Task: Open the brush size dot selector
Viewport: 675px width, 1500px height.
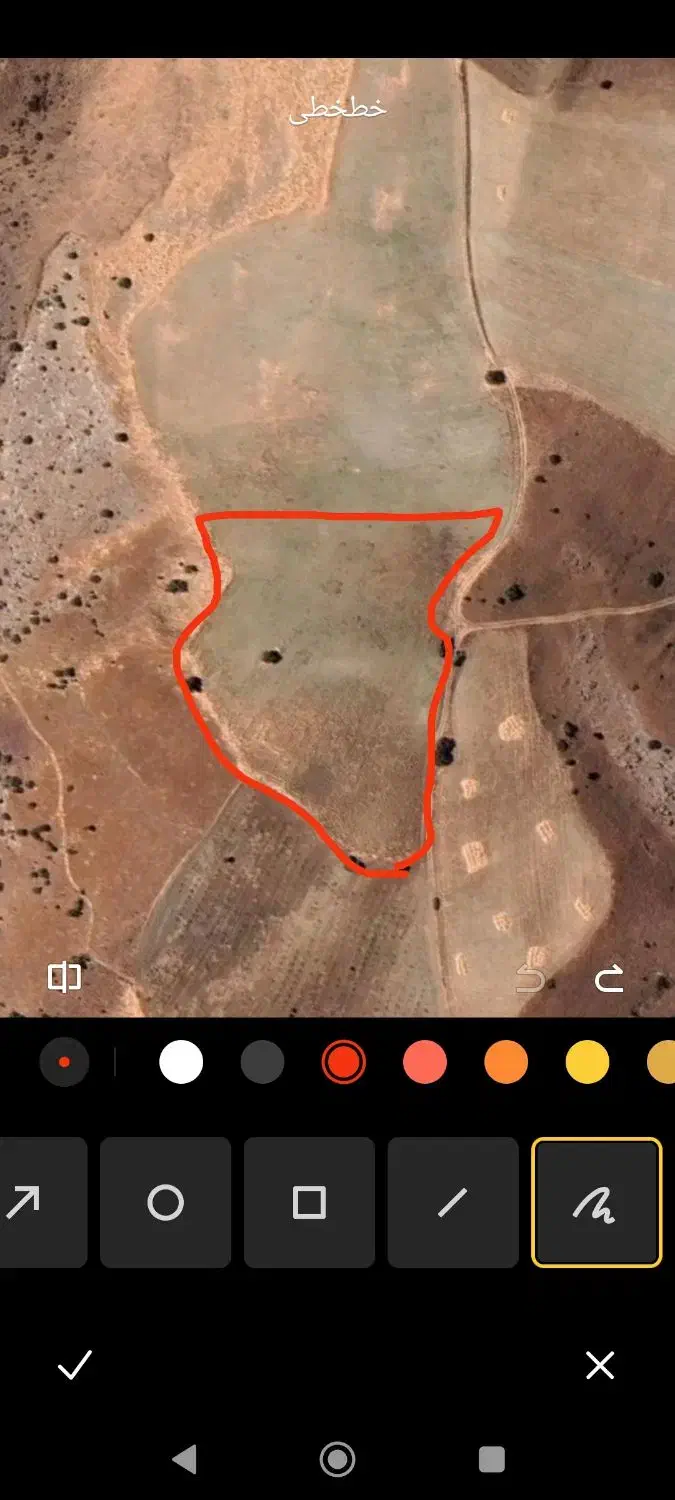Action: (64, 1062)
